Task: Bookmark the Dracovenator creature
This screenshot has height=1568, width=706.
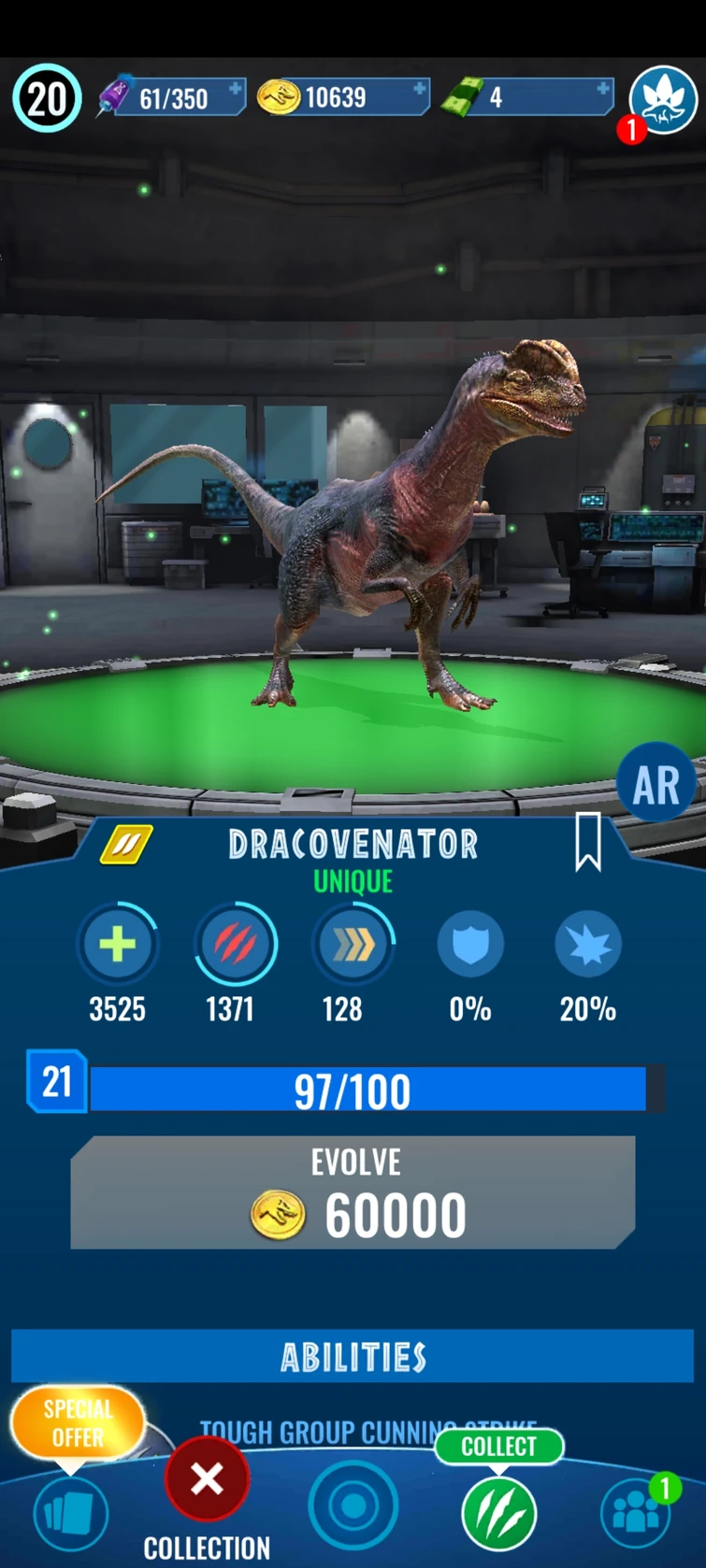Action: click(x=587, y=842)
